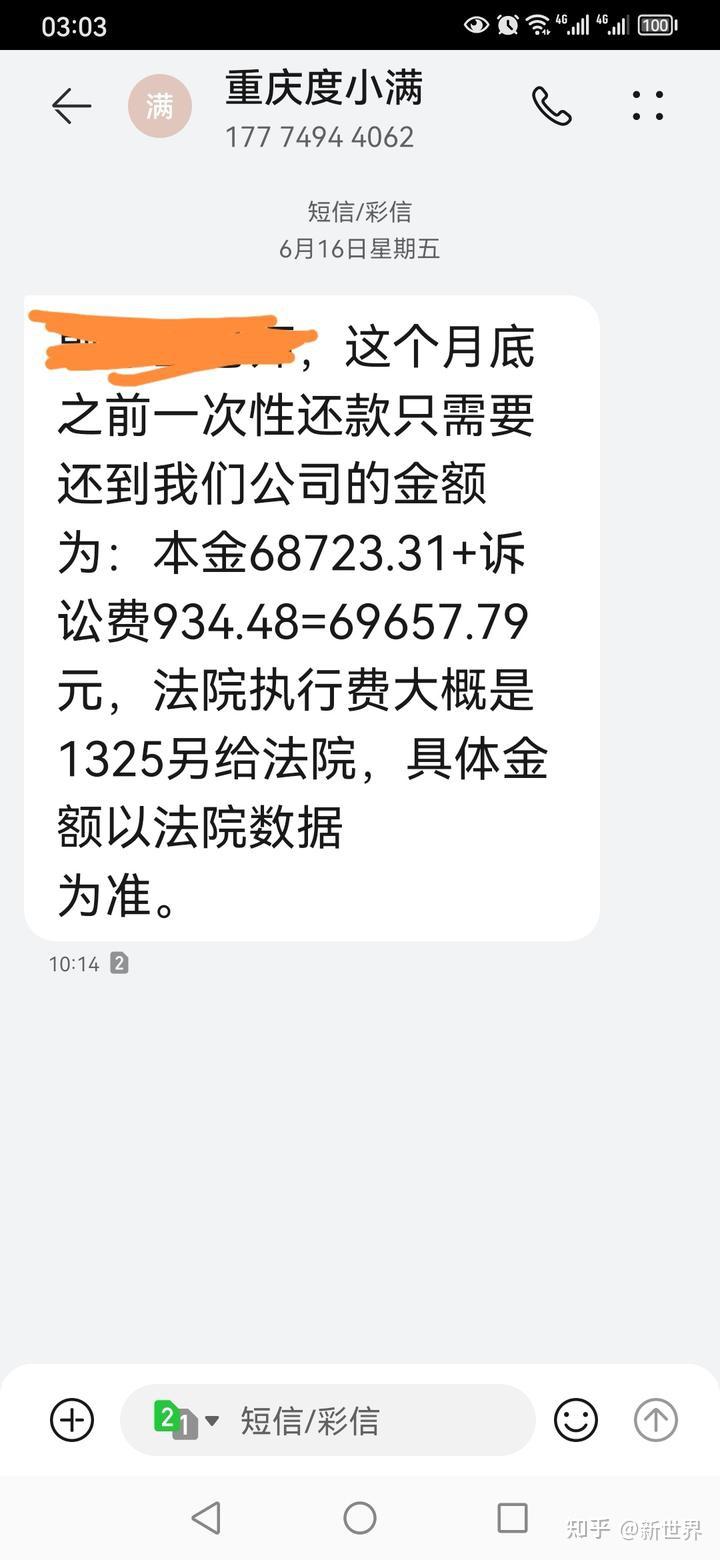Tap the system home circle button
The width and height of the screenshot is (720, 1560).
click(x=360, y=1518)
